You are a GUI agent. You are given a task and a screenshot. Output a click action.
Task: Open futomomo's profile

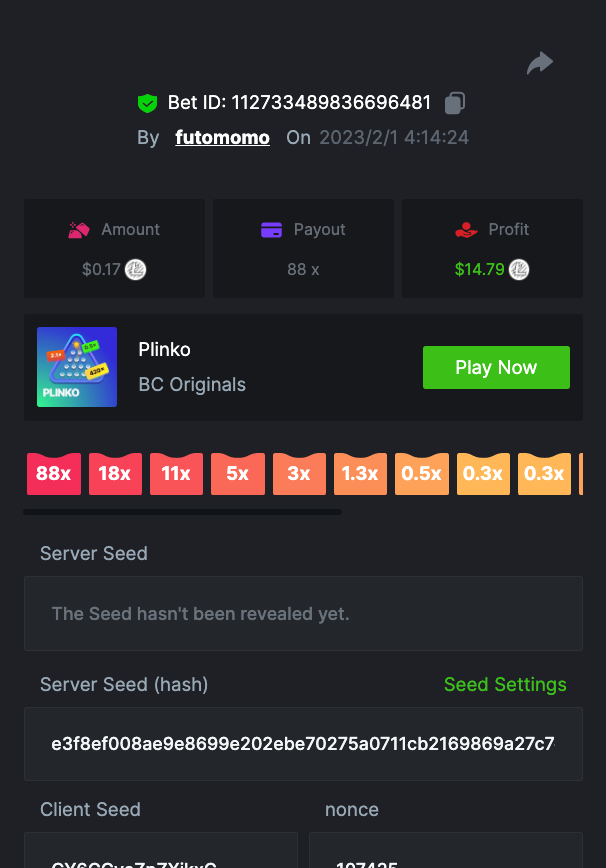(222, 138)
